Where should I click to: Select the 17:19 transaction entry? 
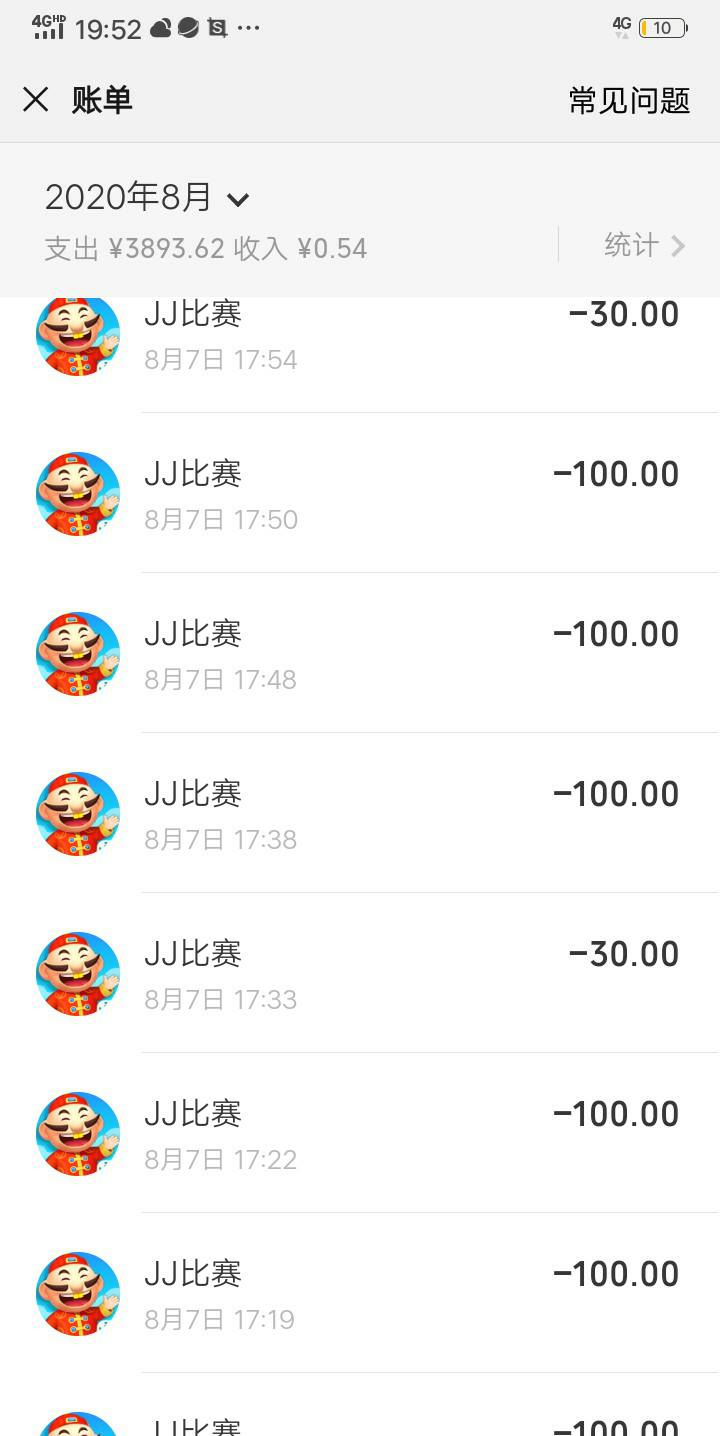pos(400,1293)
